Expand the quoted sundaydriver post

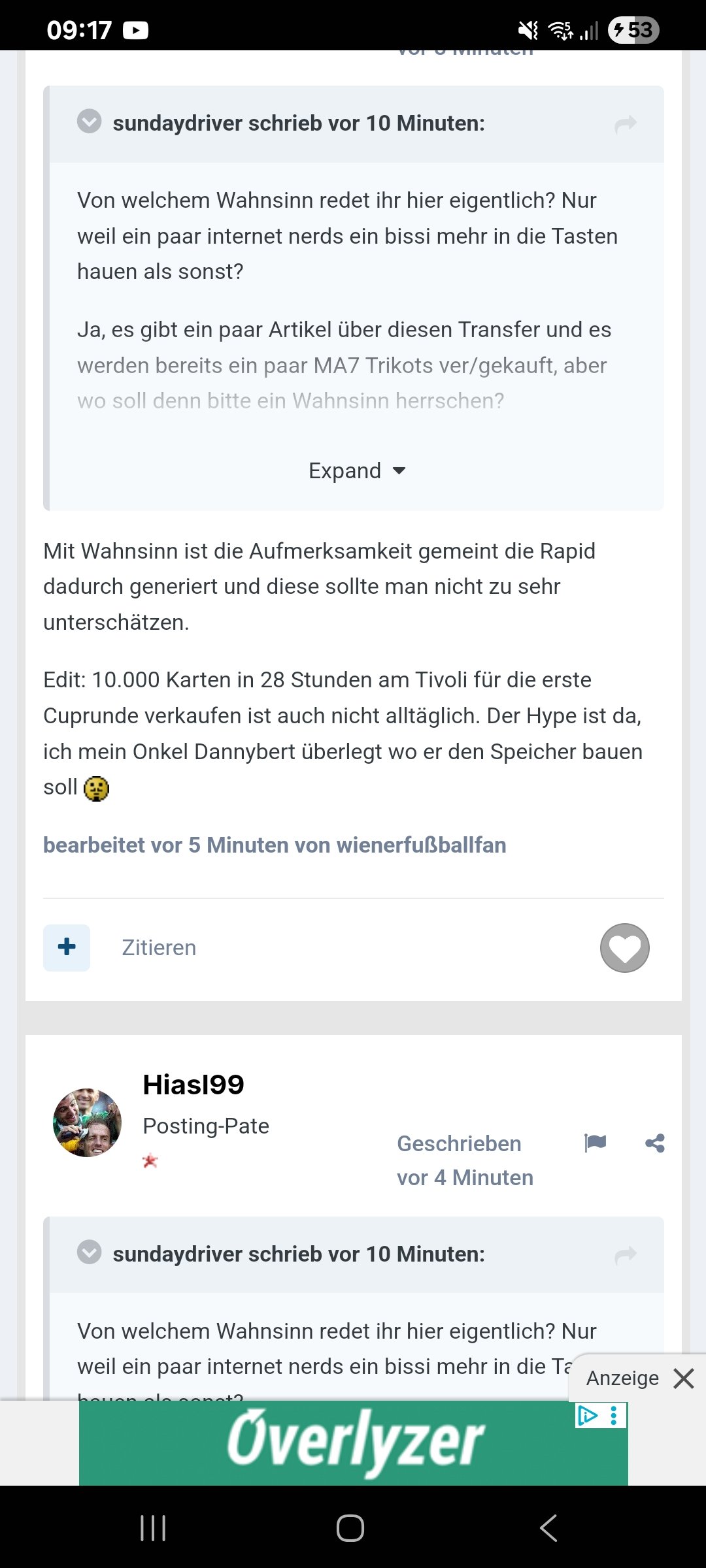click(x=357, y=470)
